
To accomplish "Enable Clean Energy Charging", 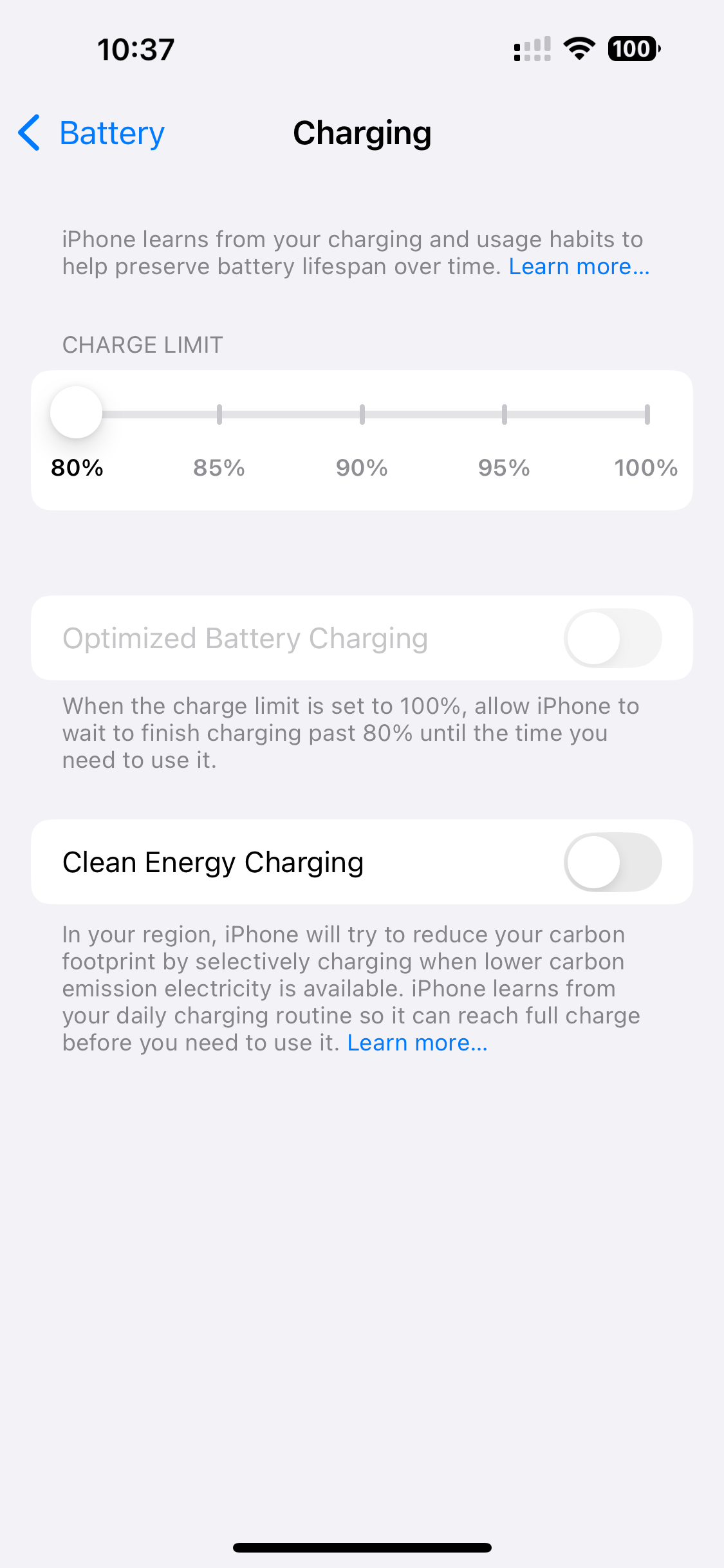I will click(x=613, y=862).
